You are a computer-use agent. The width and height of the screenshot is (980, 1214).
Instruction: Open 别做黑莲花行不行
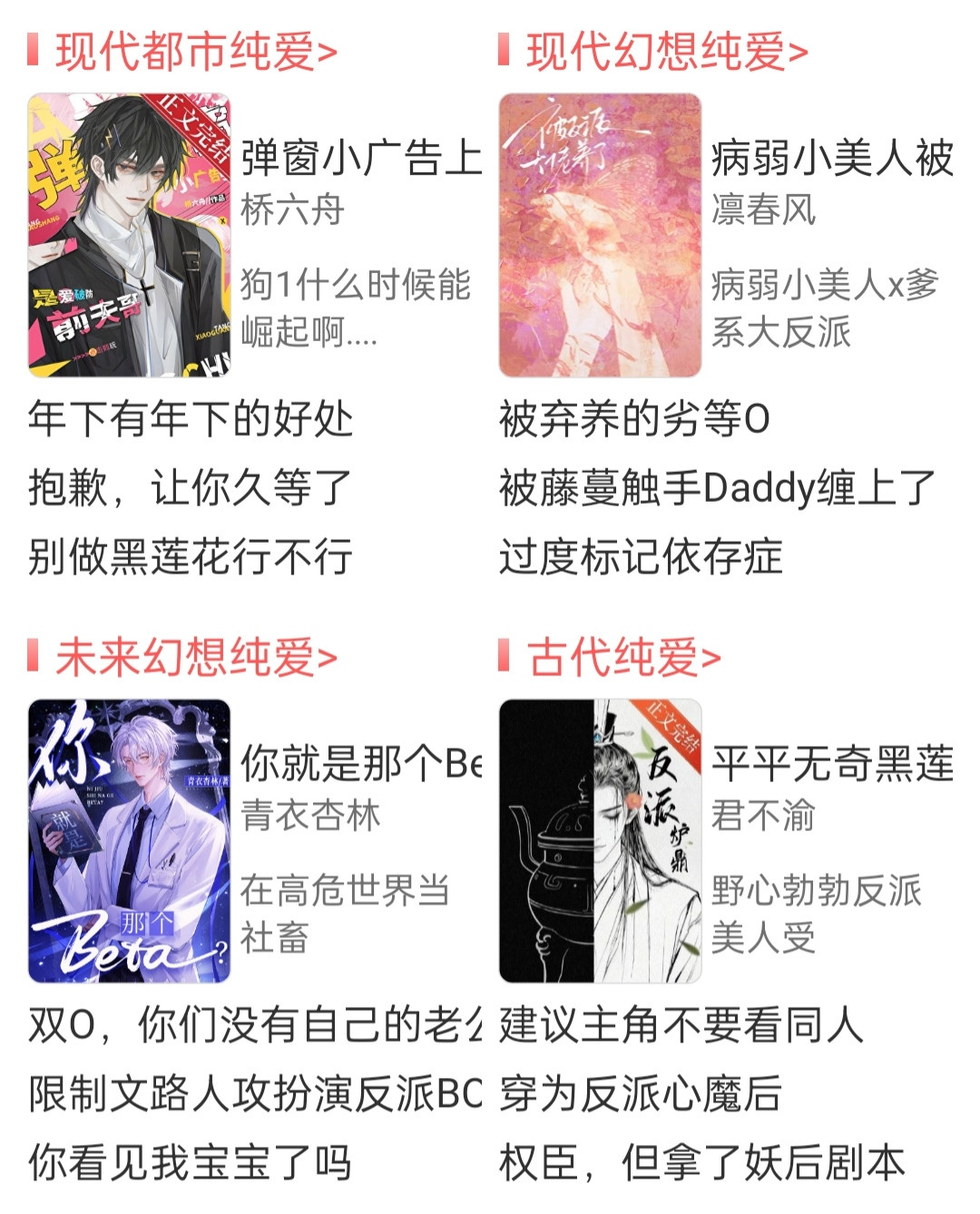pyautogui.click(x=191, y=556)
